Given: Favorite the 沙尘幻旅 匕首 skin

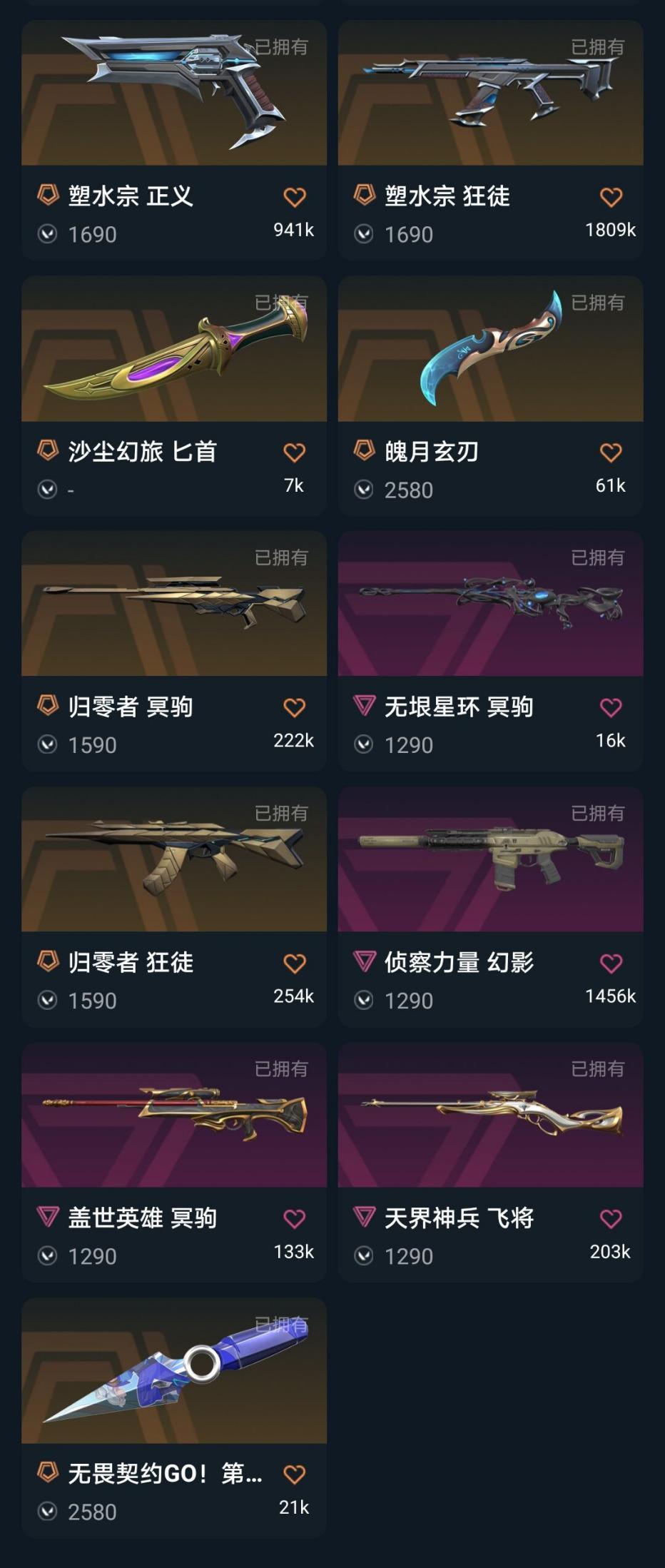Looking at the screenshot, I should pos(294,452).
